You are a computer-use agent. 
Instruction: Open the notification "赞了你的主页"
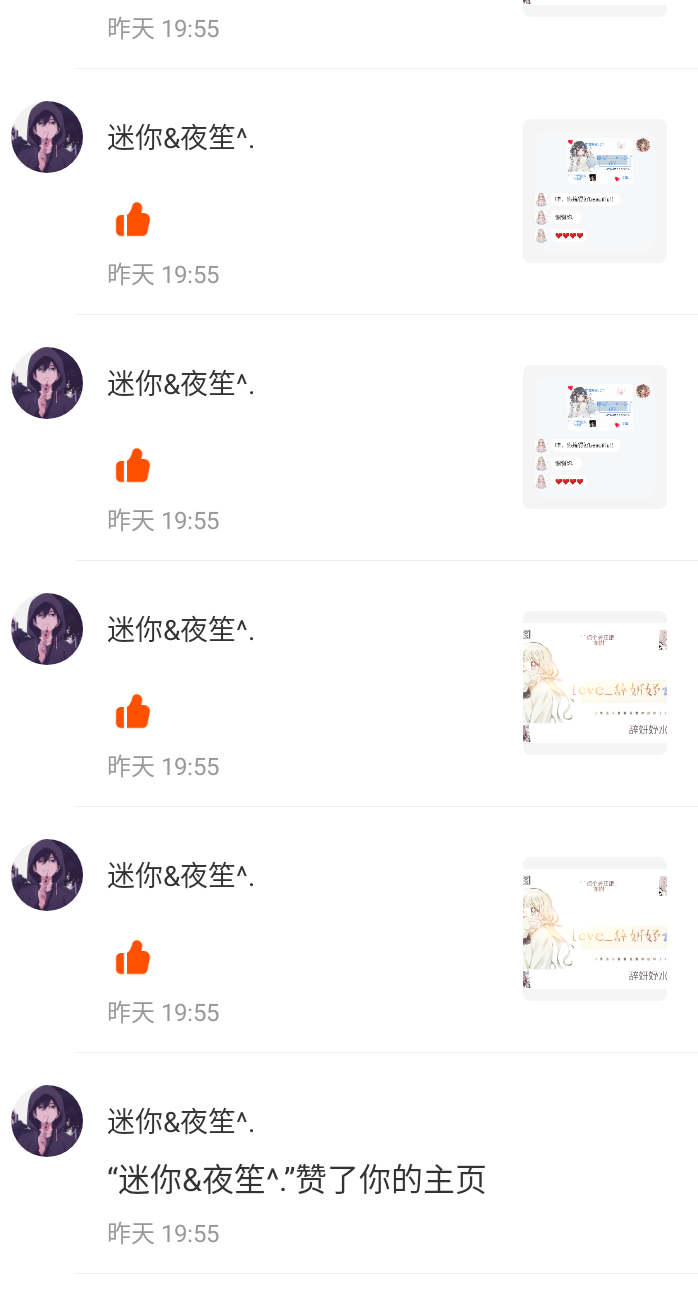tap(297, 1180)
